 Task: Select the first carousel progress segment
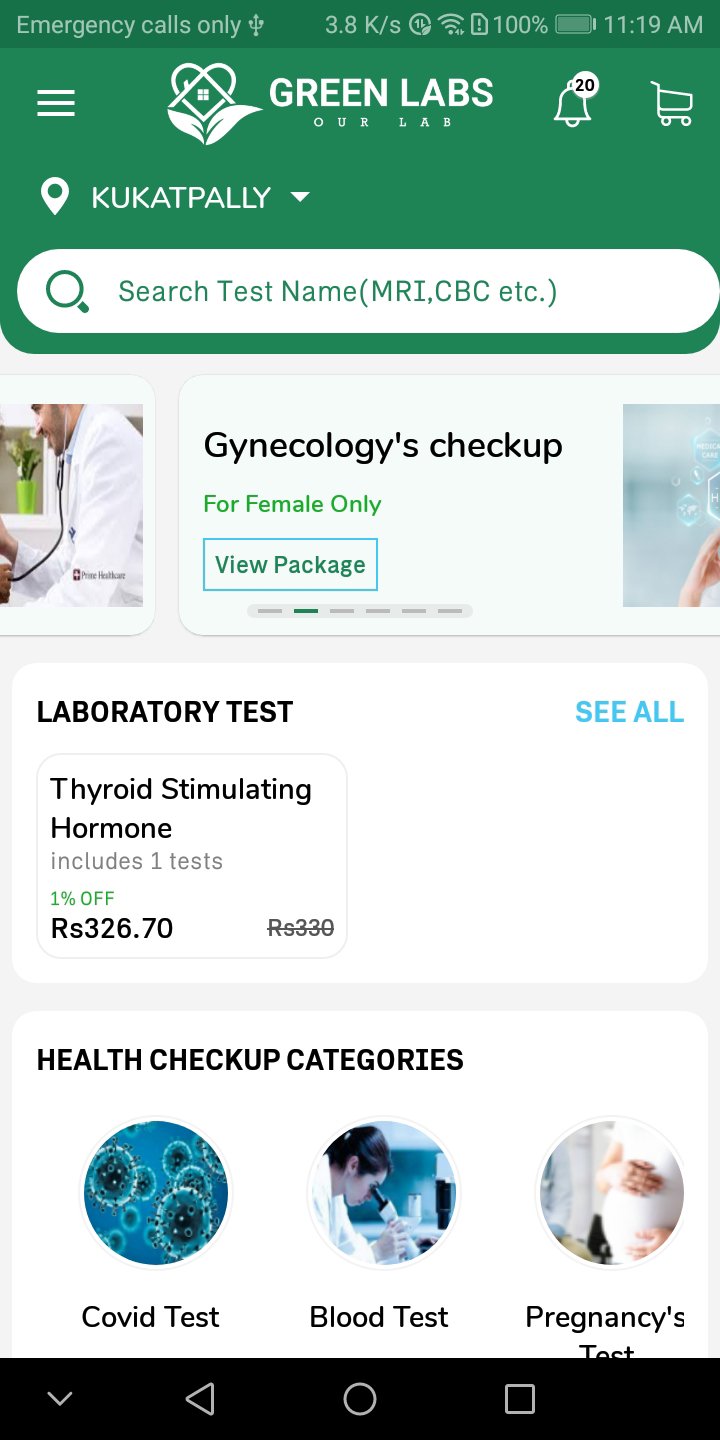click(x=270, y=610)
